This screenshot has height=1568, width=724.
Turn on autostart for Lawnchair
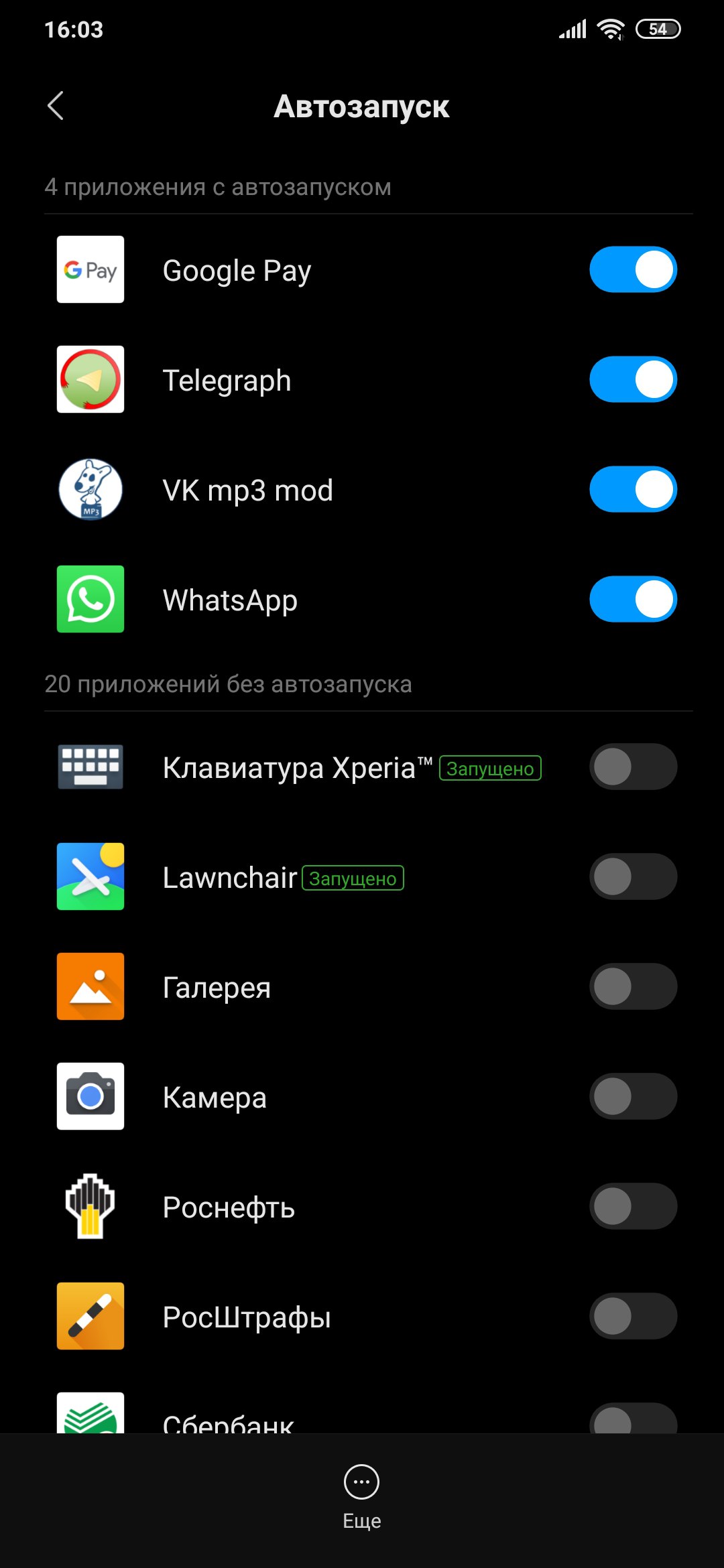(633, 876)
